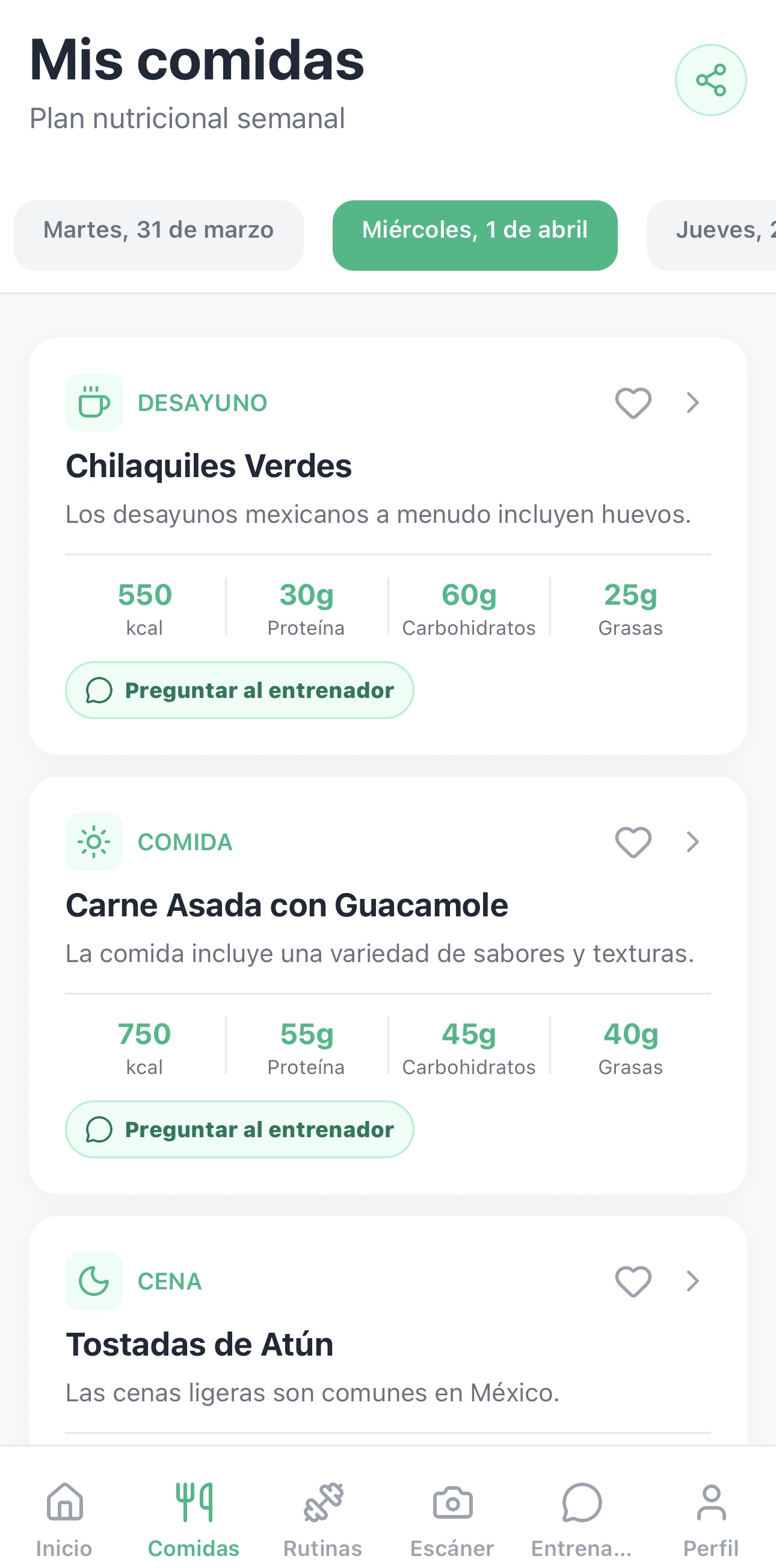This screenshot has height=1568, width=776.
Task: Select the Jueves day tab
Action: pos(724,234)
